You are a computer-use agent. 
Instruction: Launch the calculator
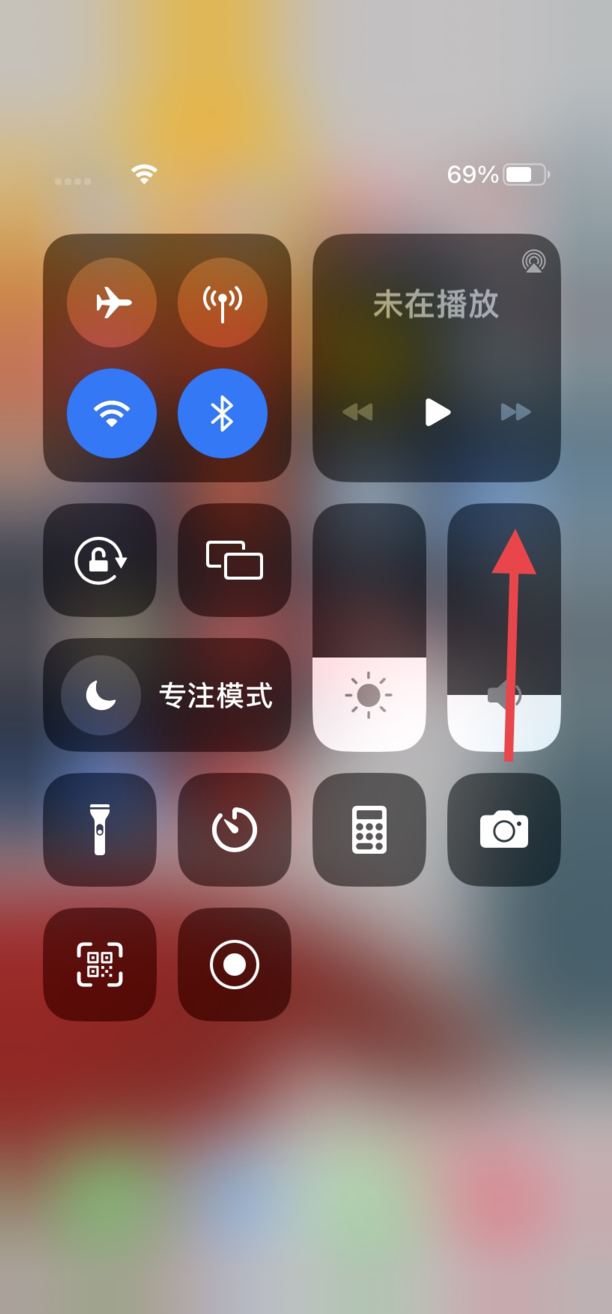pyautogui.click(x=369, y=829)
